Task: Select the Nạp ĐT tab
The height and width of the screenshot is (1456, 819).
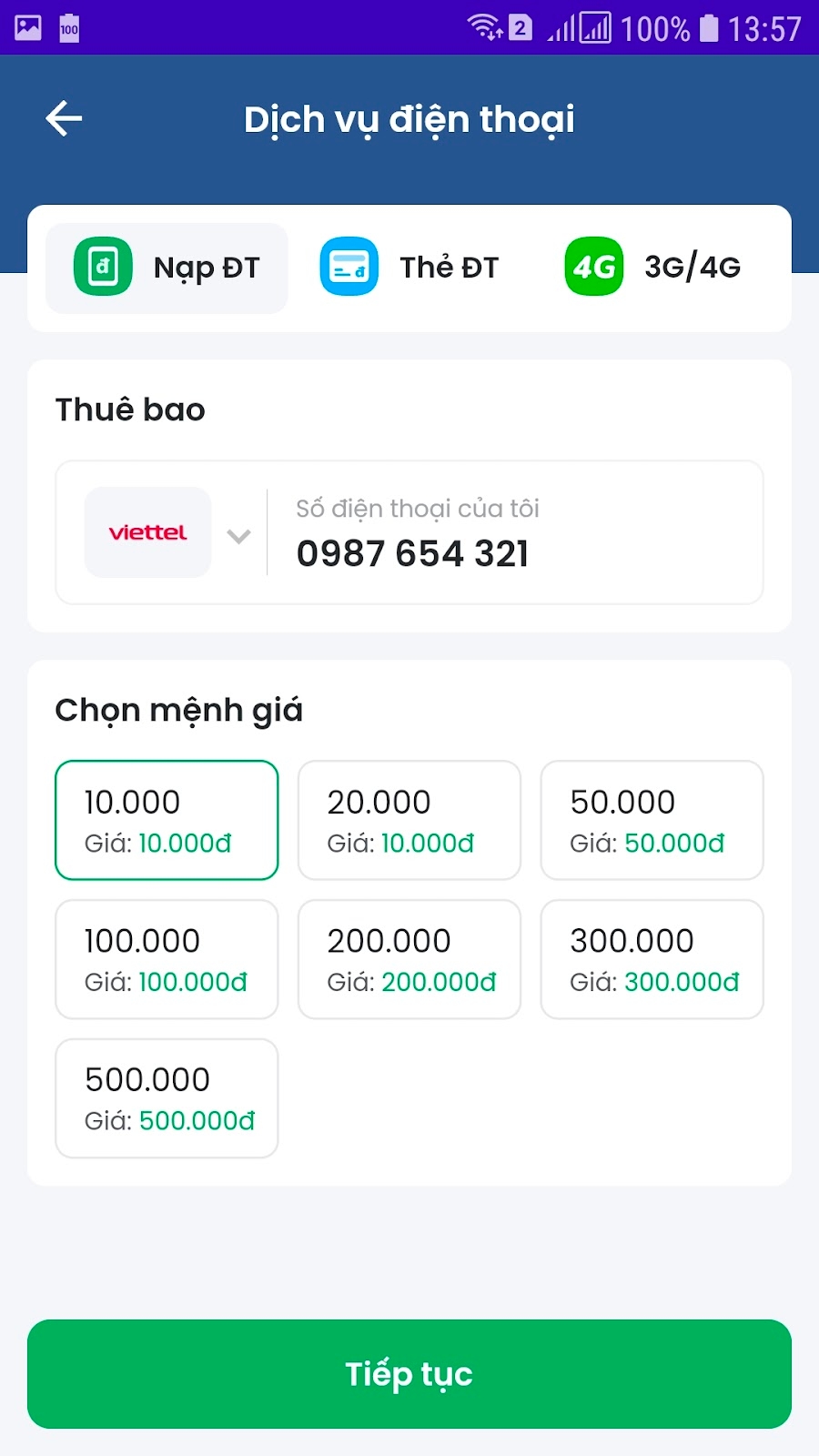Action: click(x=167, y=268)
